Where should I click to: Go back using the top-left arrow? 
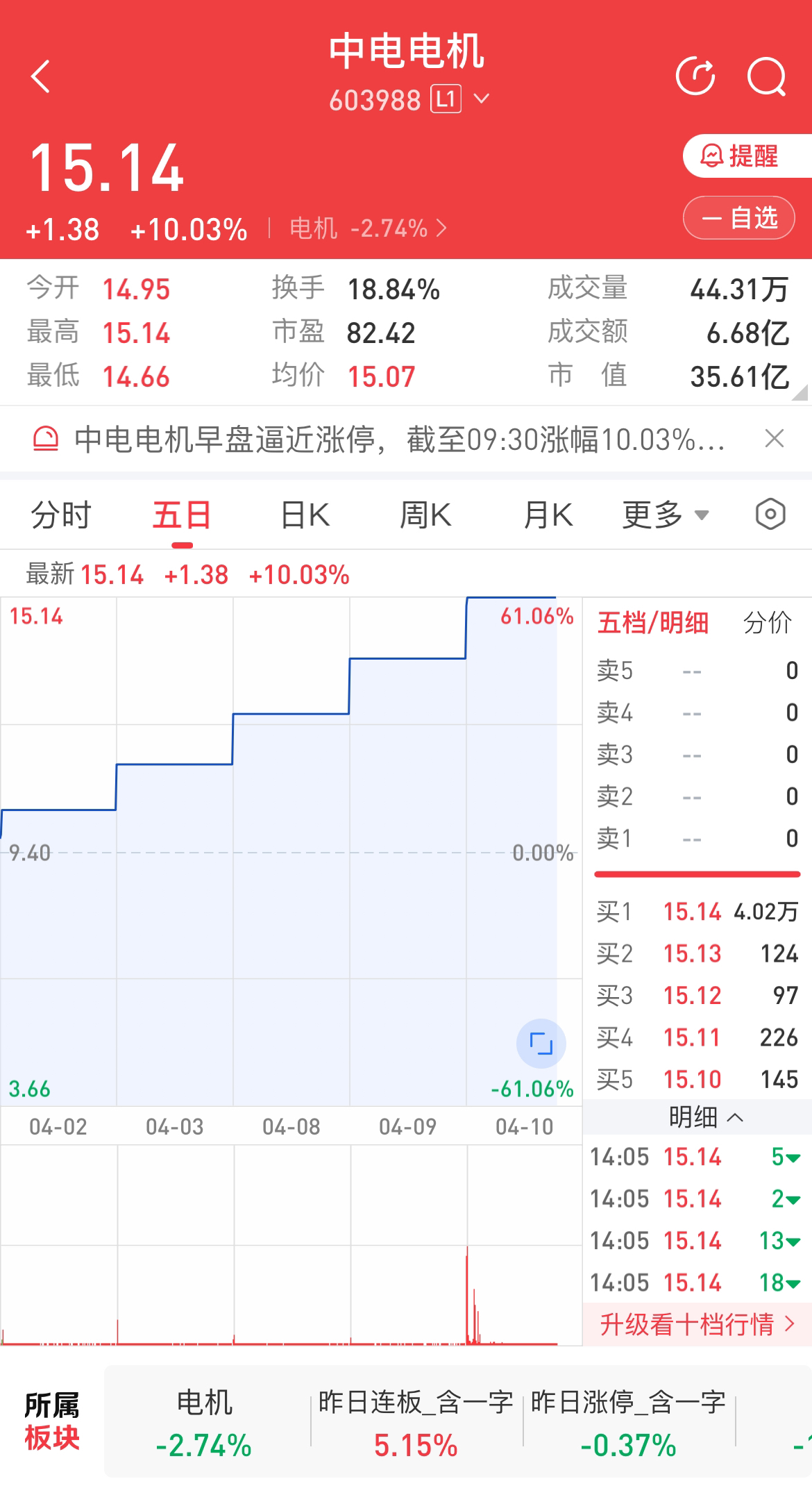point(41,76)
